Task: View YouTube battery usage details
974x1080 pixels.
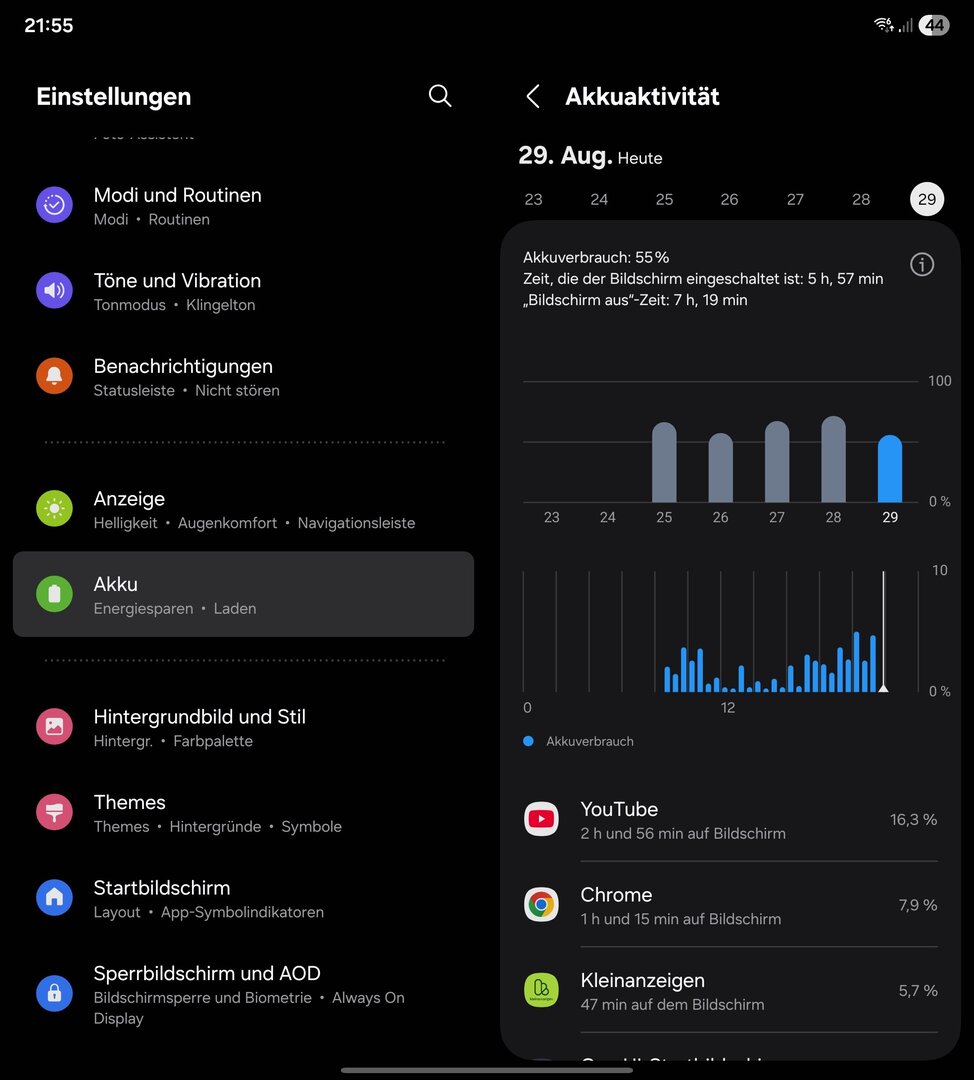Action: tap(730, 820)
